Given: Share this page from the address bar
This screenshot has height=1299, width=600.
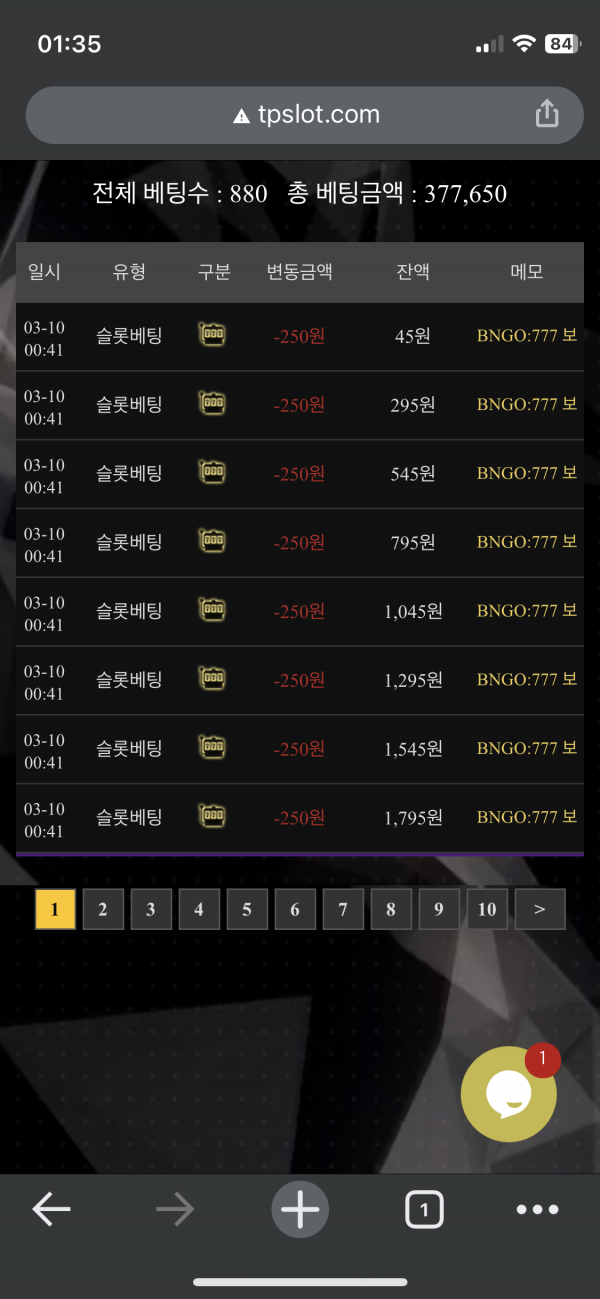Looking at the screenshot, I should (x=547, y=115).
